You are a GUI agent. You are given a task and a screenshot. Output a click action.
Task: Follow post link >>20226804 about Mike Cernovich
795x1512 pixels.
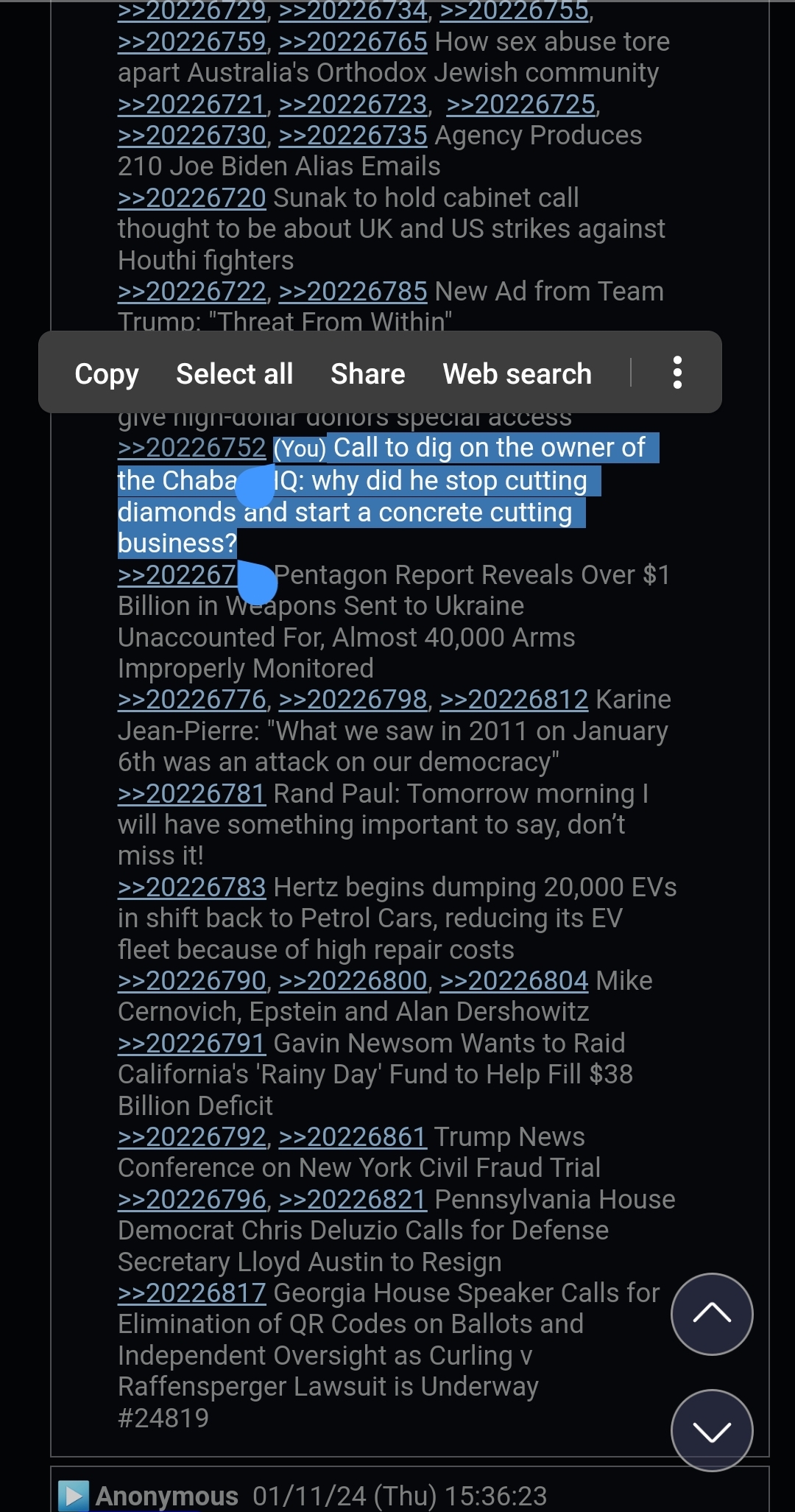tap(514, 980)
